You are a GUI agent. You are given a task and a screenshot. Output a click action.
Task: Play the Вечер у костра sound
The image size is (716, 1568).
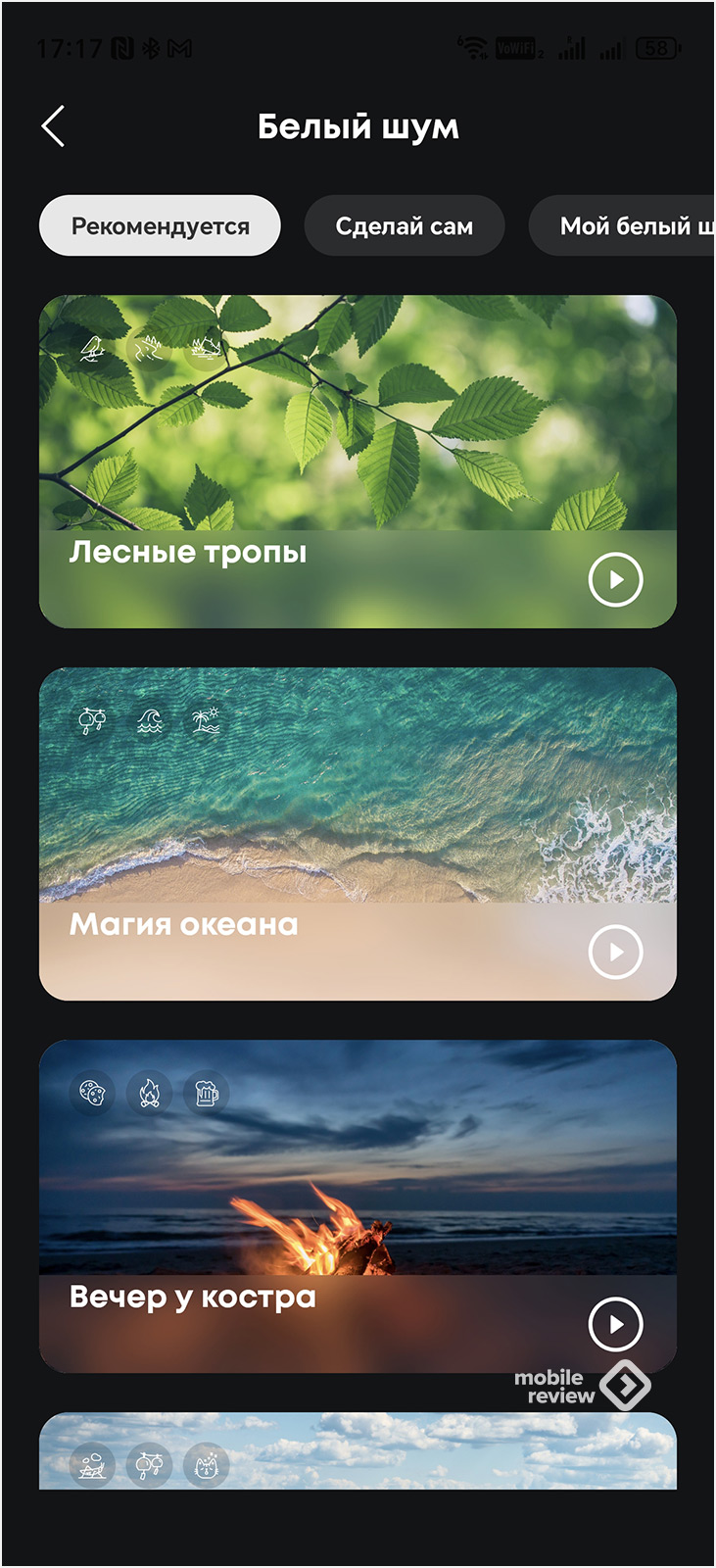(615, 1323)
